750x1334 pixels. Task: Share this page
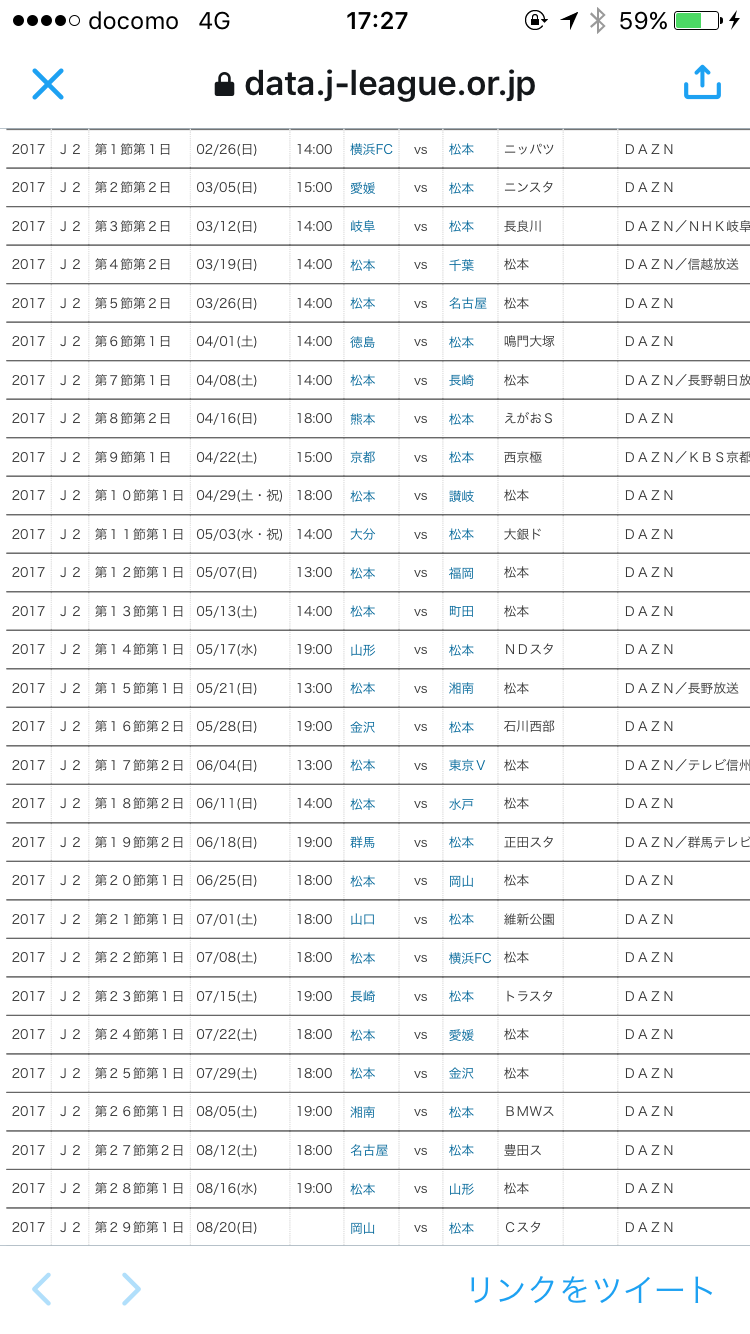coord(702,84)
